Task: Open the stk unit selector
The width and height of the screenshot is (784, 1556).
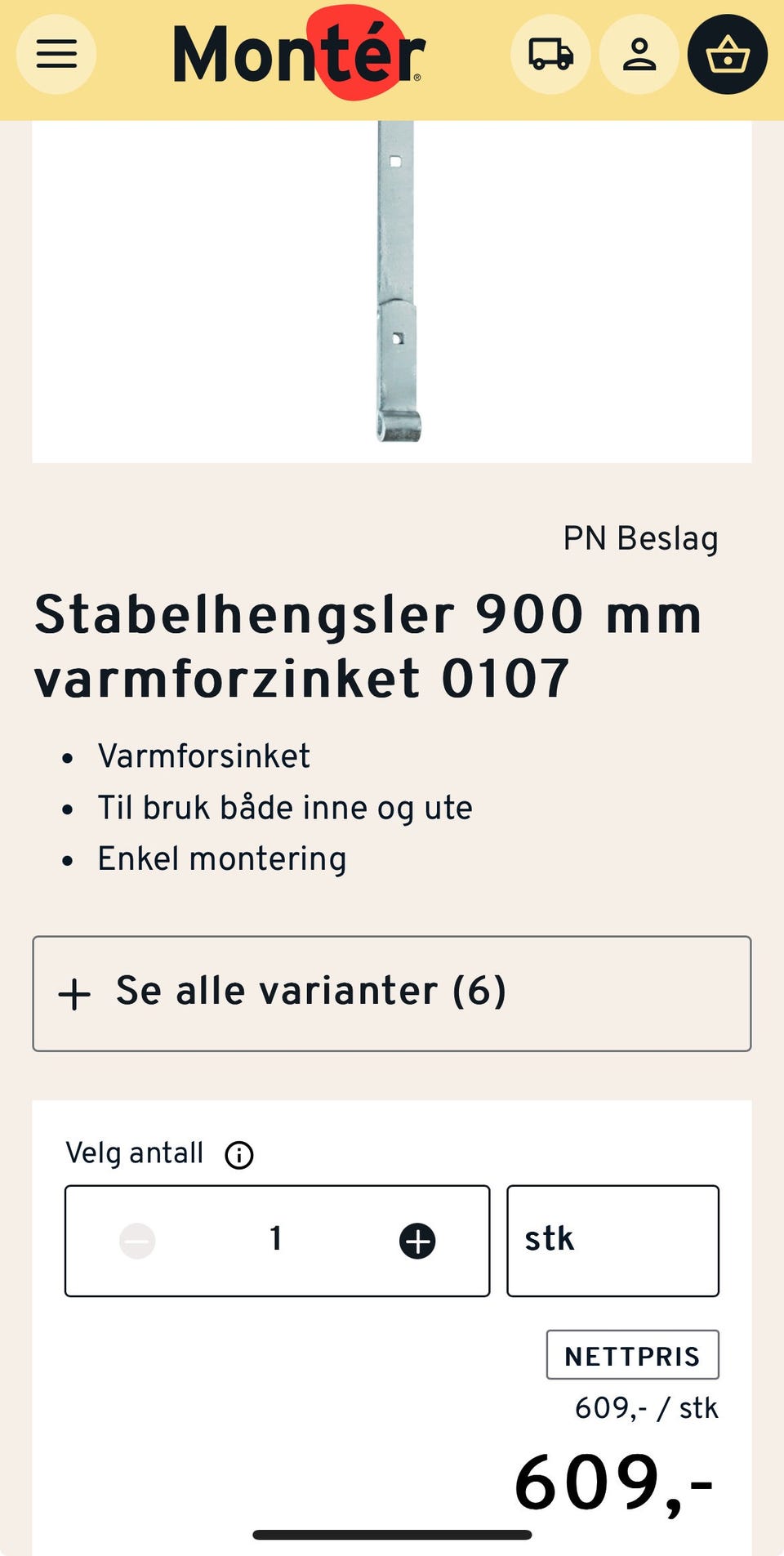Action: [x=612, y=1239]
